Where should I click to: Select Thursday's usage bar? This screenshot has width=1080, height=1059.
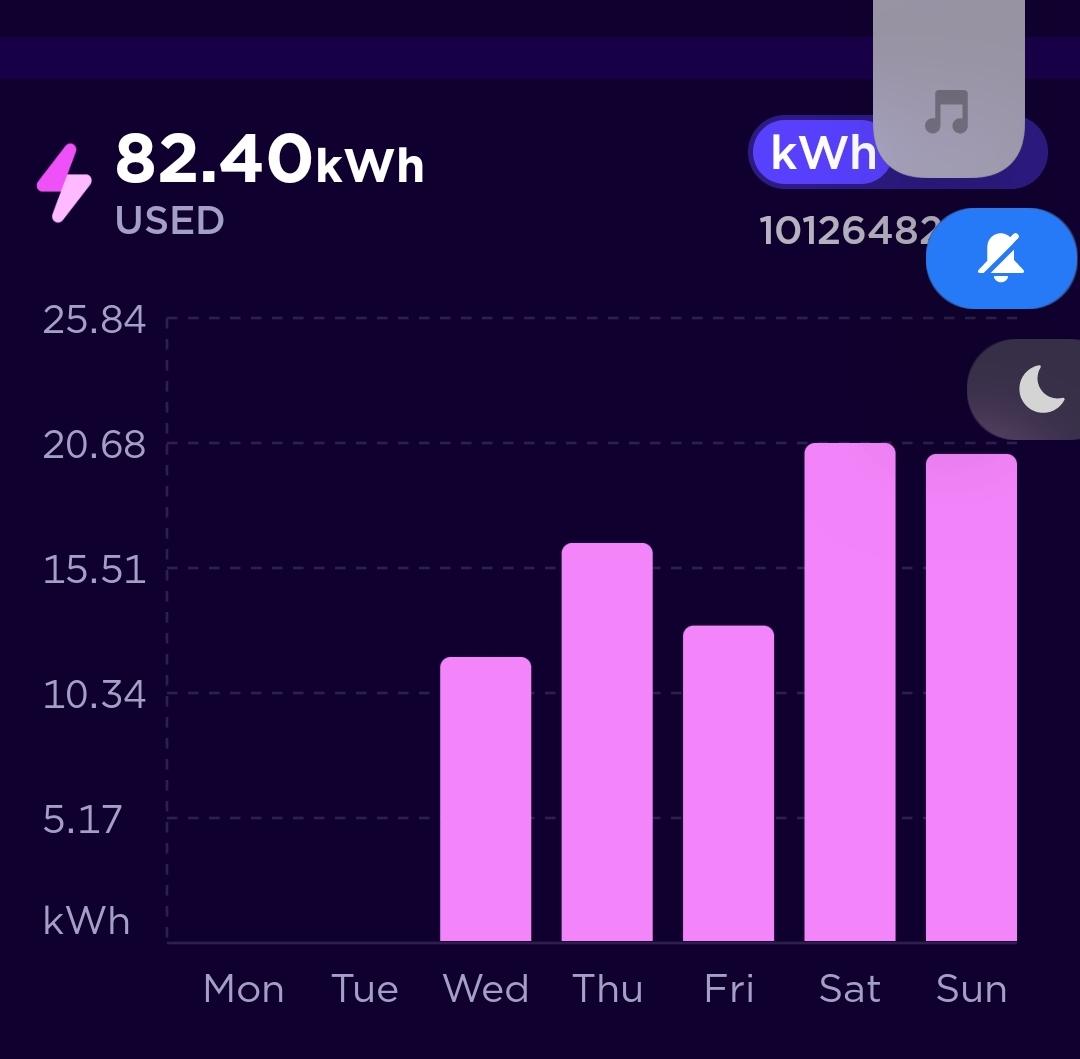tap(607, 742)
